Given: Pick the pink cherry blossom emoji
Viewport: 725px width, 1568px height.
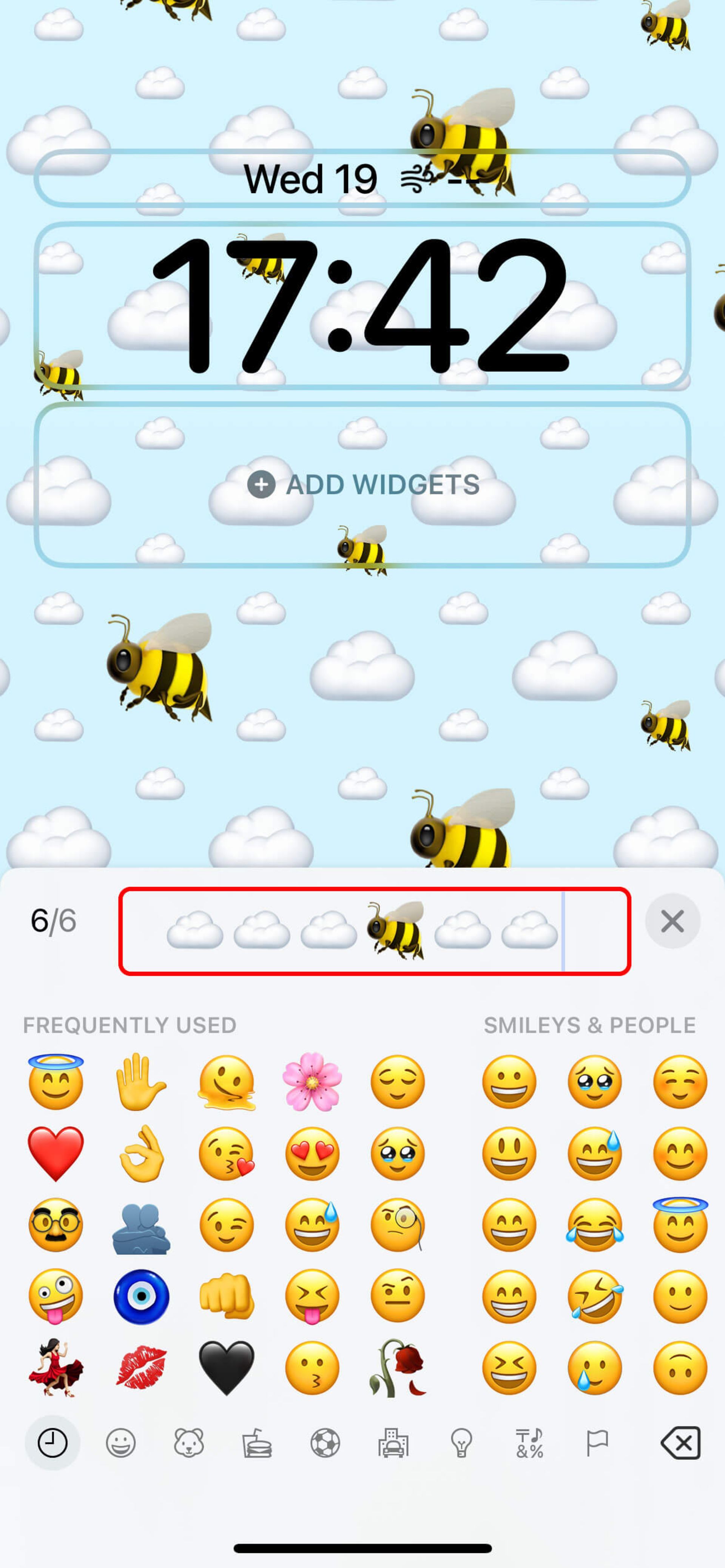Looking at the screenshot, I should point(312,1082).
